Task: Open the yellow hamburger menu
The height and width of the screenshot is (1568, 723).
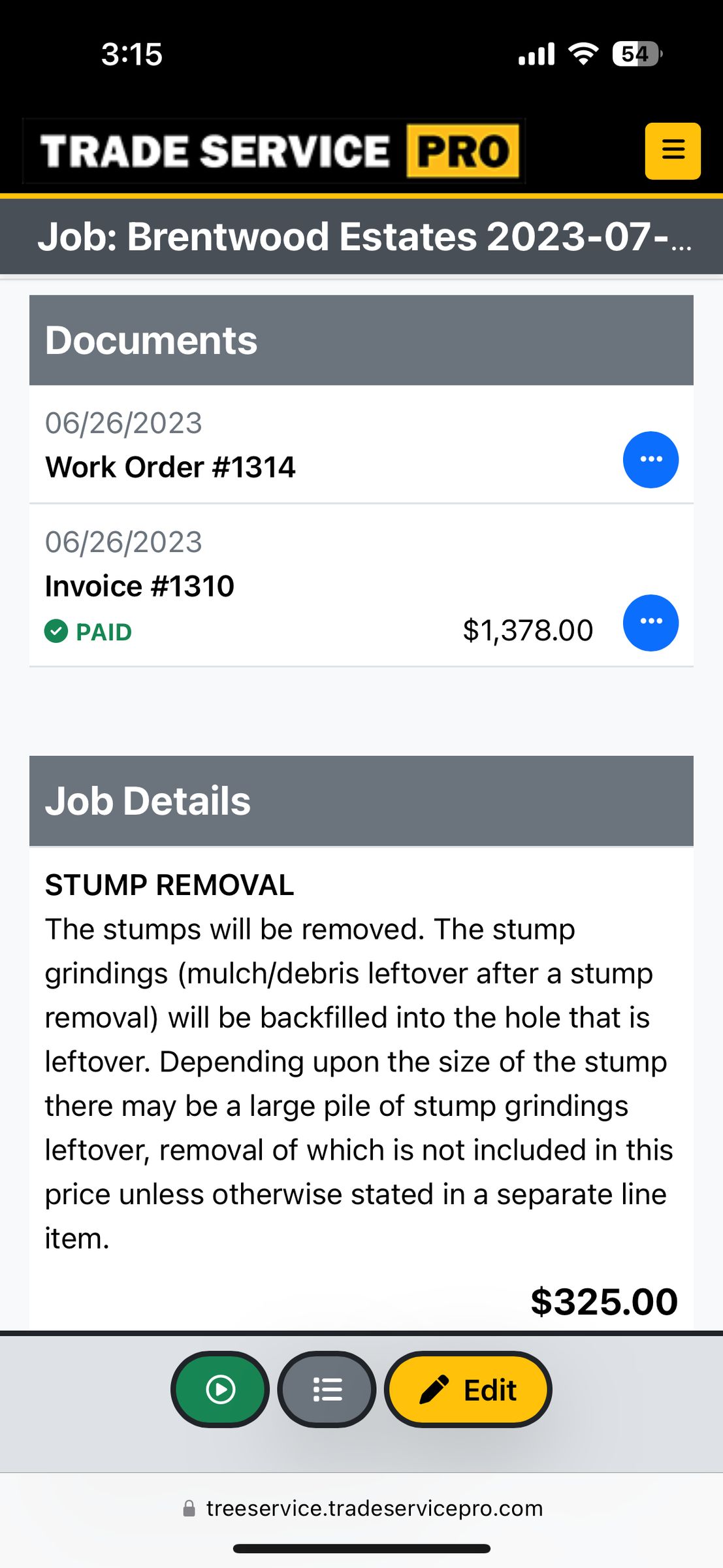Action: click(672, 151)
